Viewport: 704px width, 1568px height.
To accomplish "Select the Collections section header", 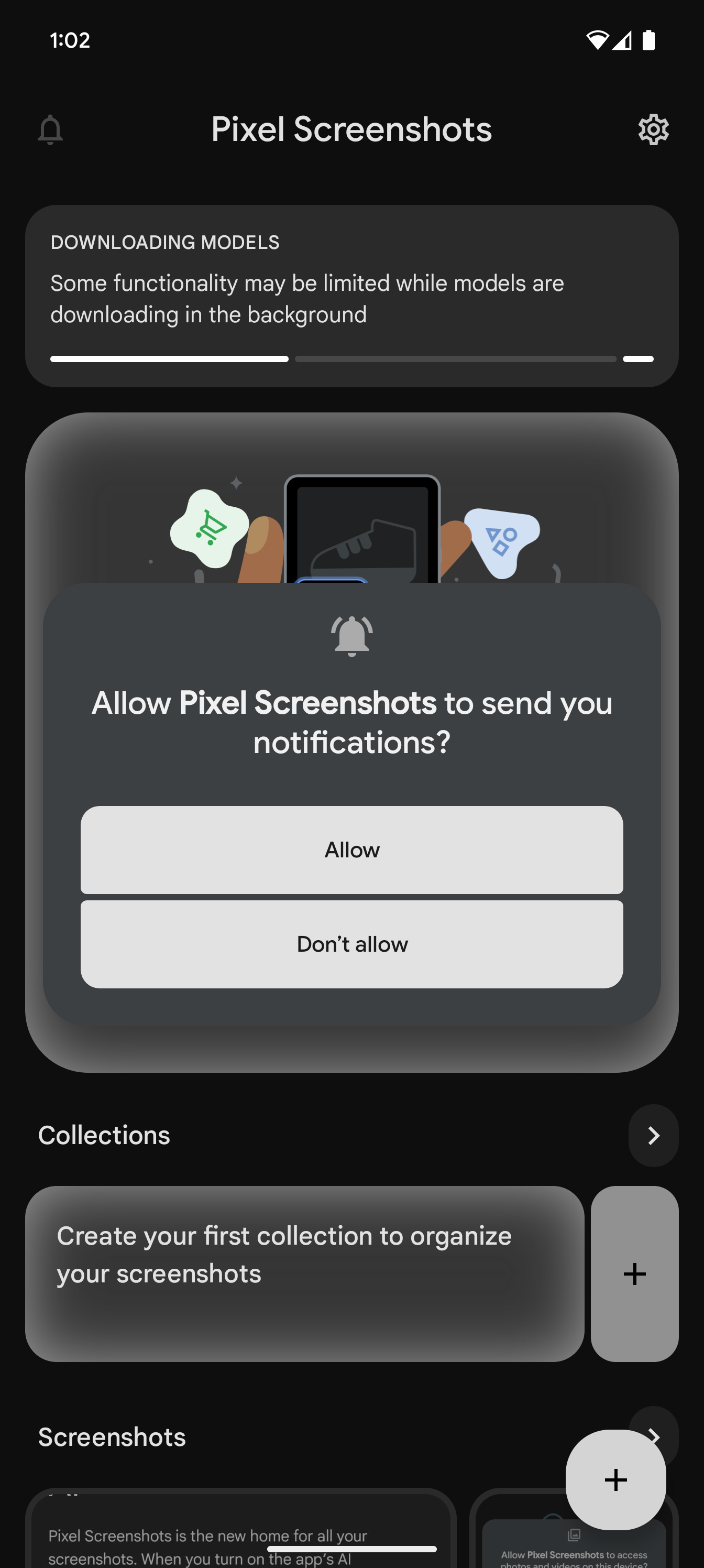I will coord(104,1135).
